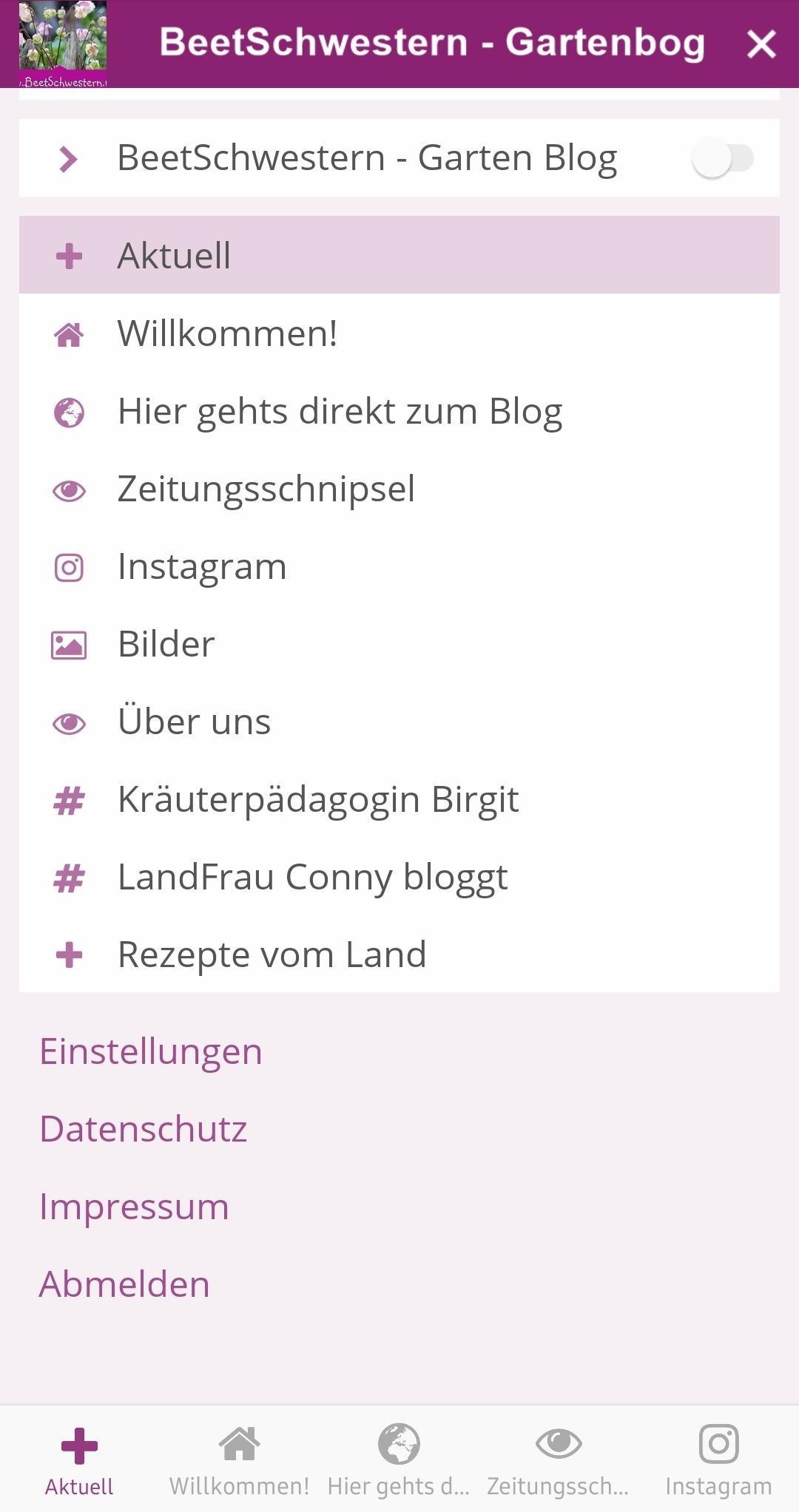799x1512 pixels.
Task: Click the hashtag expander for LandFrau Conny bloggt
Action: 69,877
